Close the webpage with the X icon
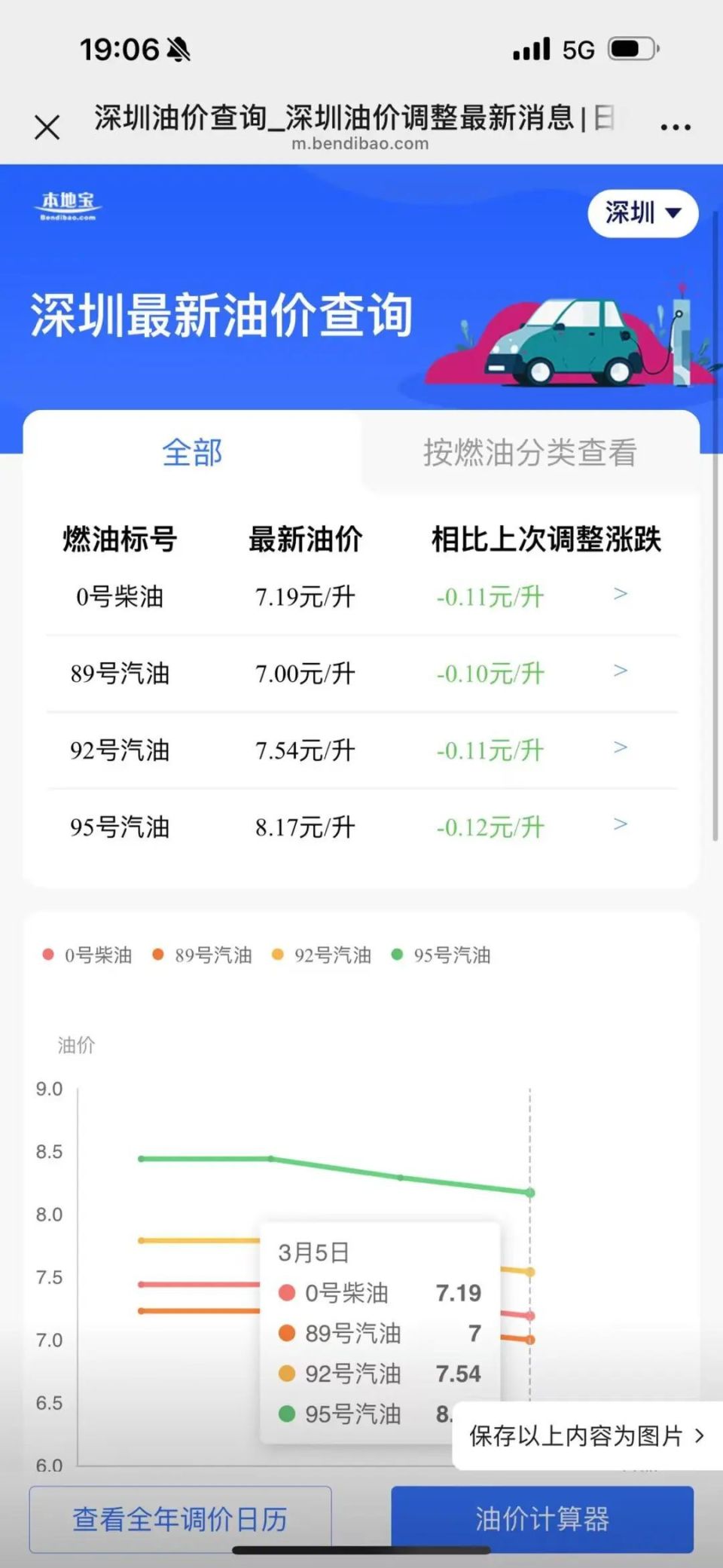This screenshot has height=1568, width=723. (x=47, y=125)
